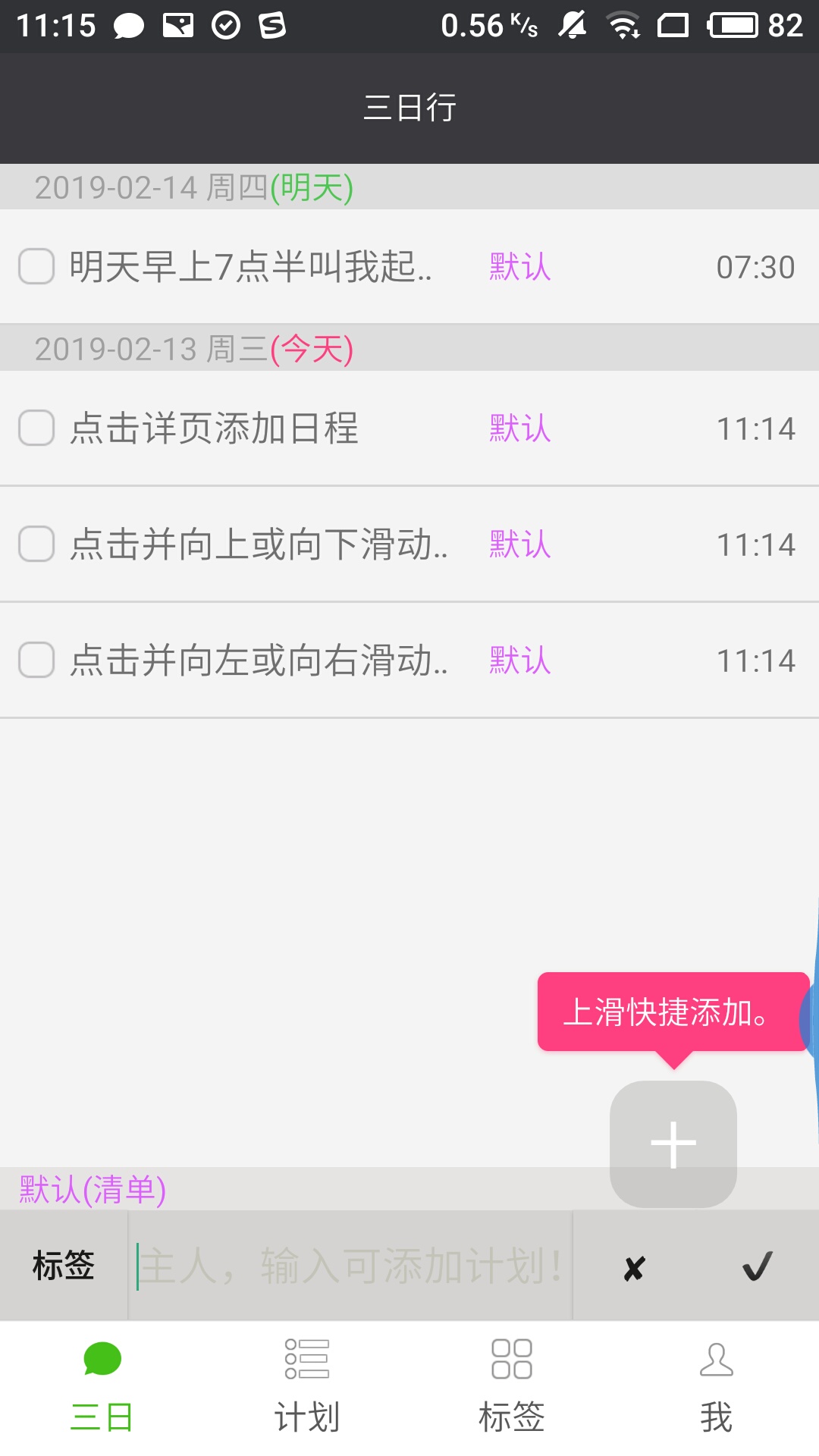This screenshot has width=819, height=1456.
Task: Tap the plus button to add a plan
Action: (673, 1144)
